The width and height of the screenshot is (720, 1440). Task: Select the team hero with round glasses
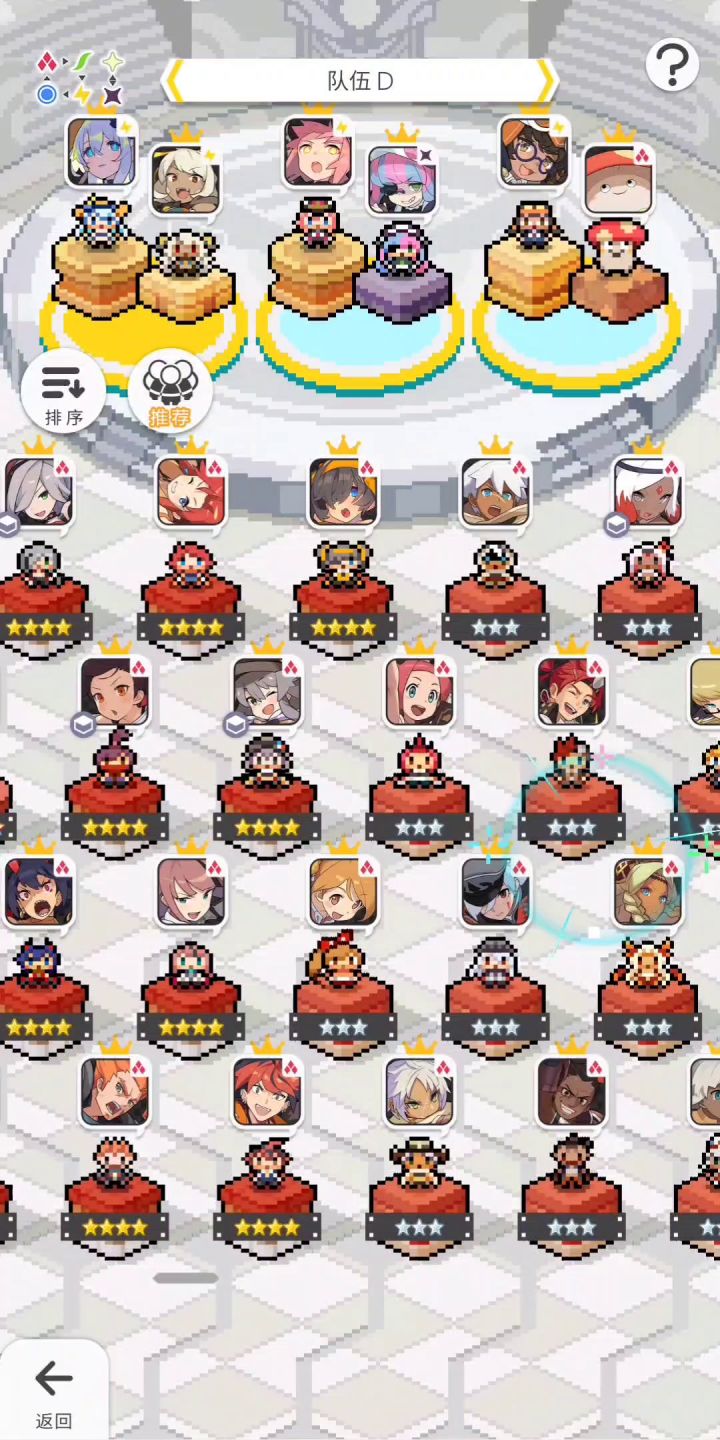point(535,152)
